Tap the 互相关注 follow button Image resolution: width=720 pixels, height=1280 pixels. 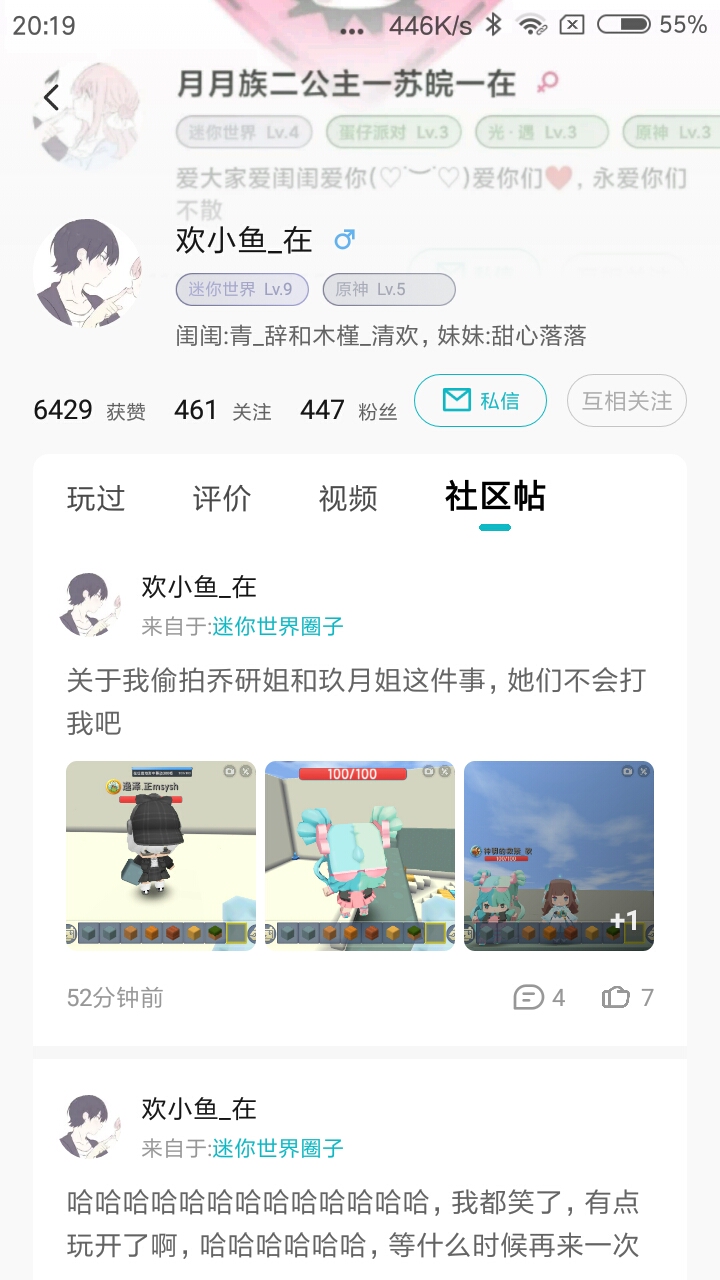[x=627, y=400]
